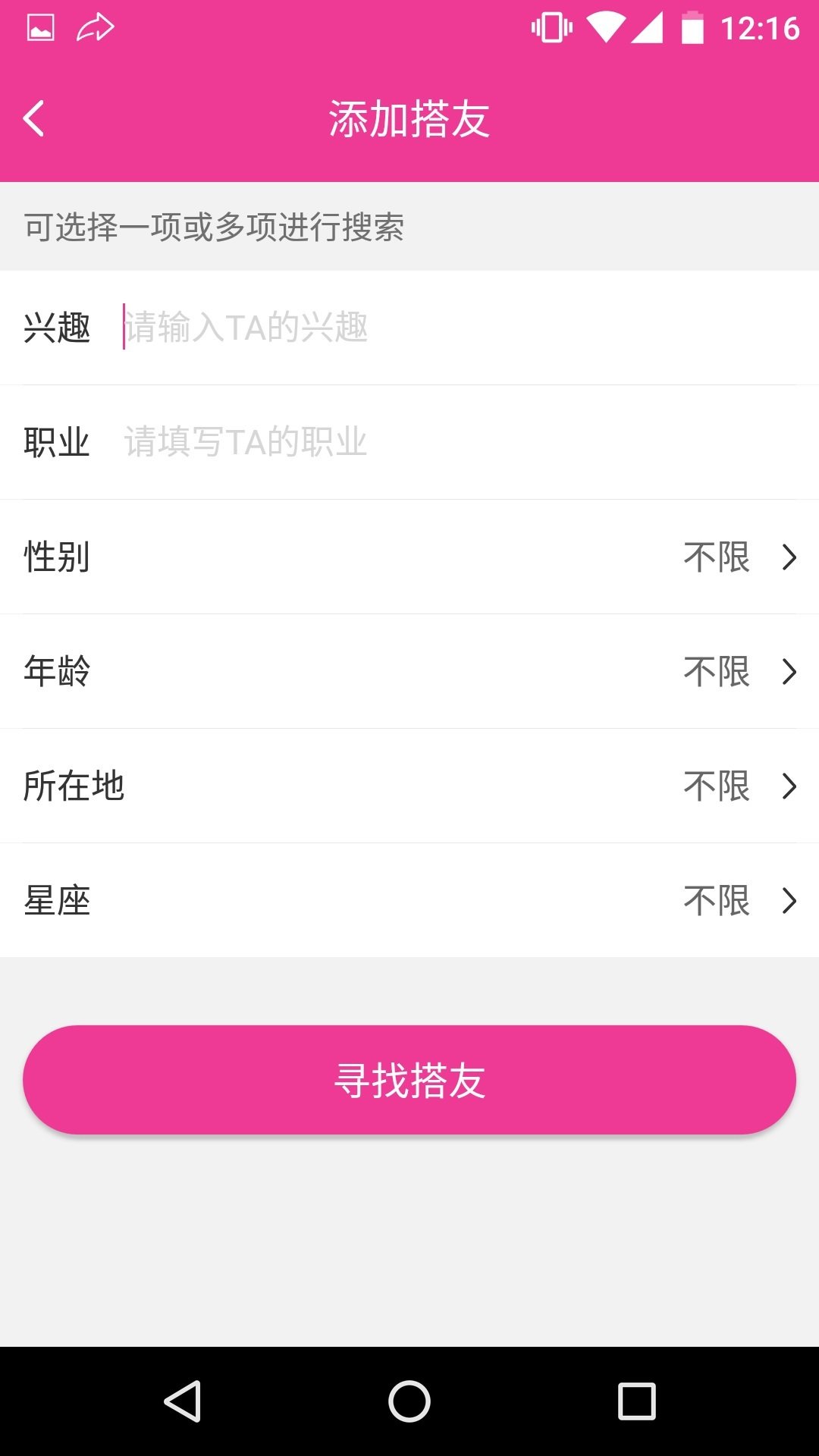Tap the 职业 occupation text field
819x1456 pixels.
point(459,442)
